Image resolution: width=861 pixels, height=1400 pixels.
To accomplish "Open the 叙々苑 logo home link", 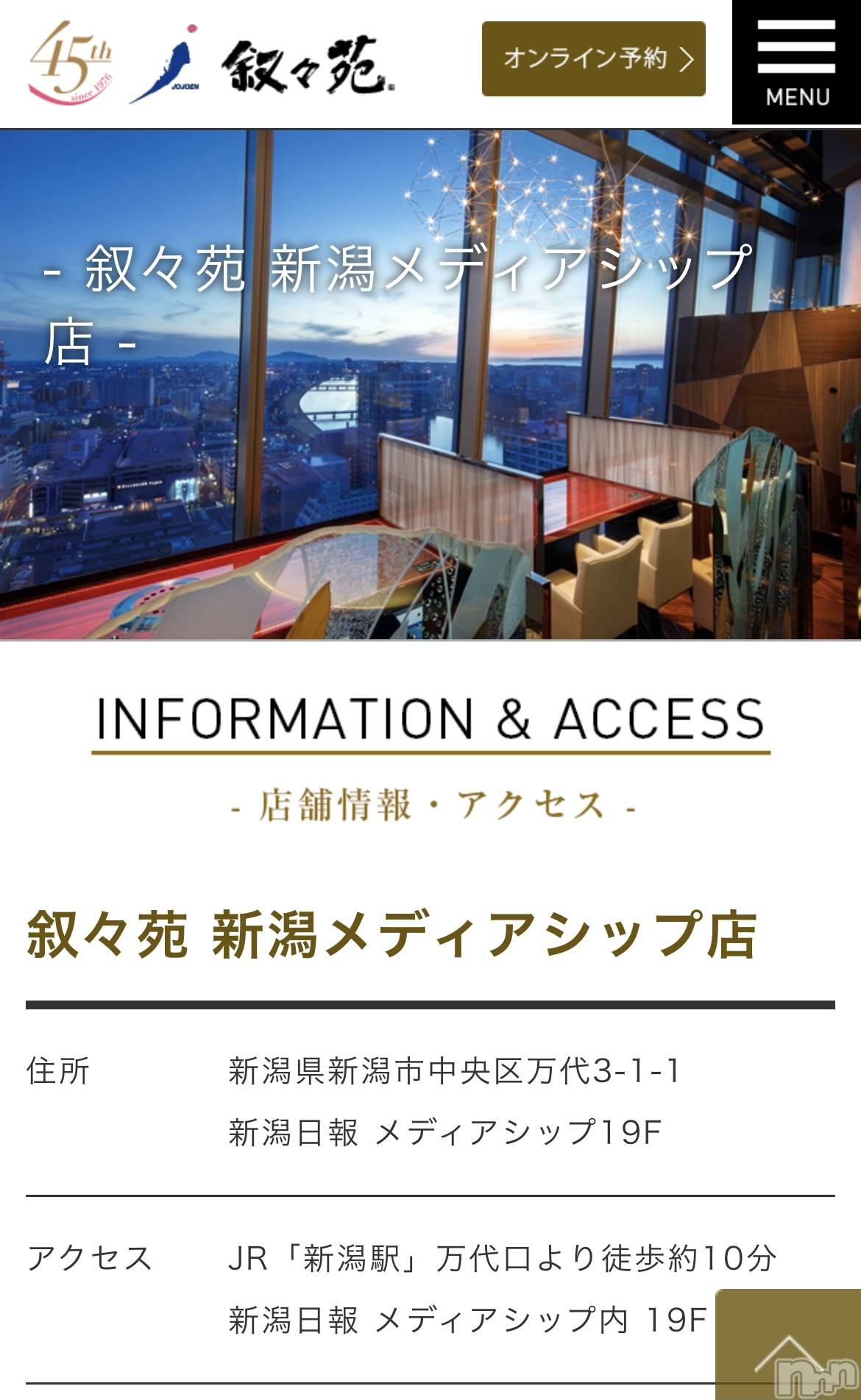I will 309,66.
